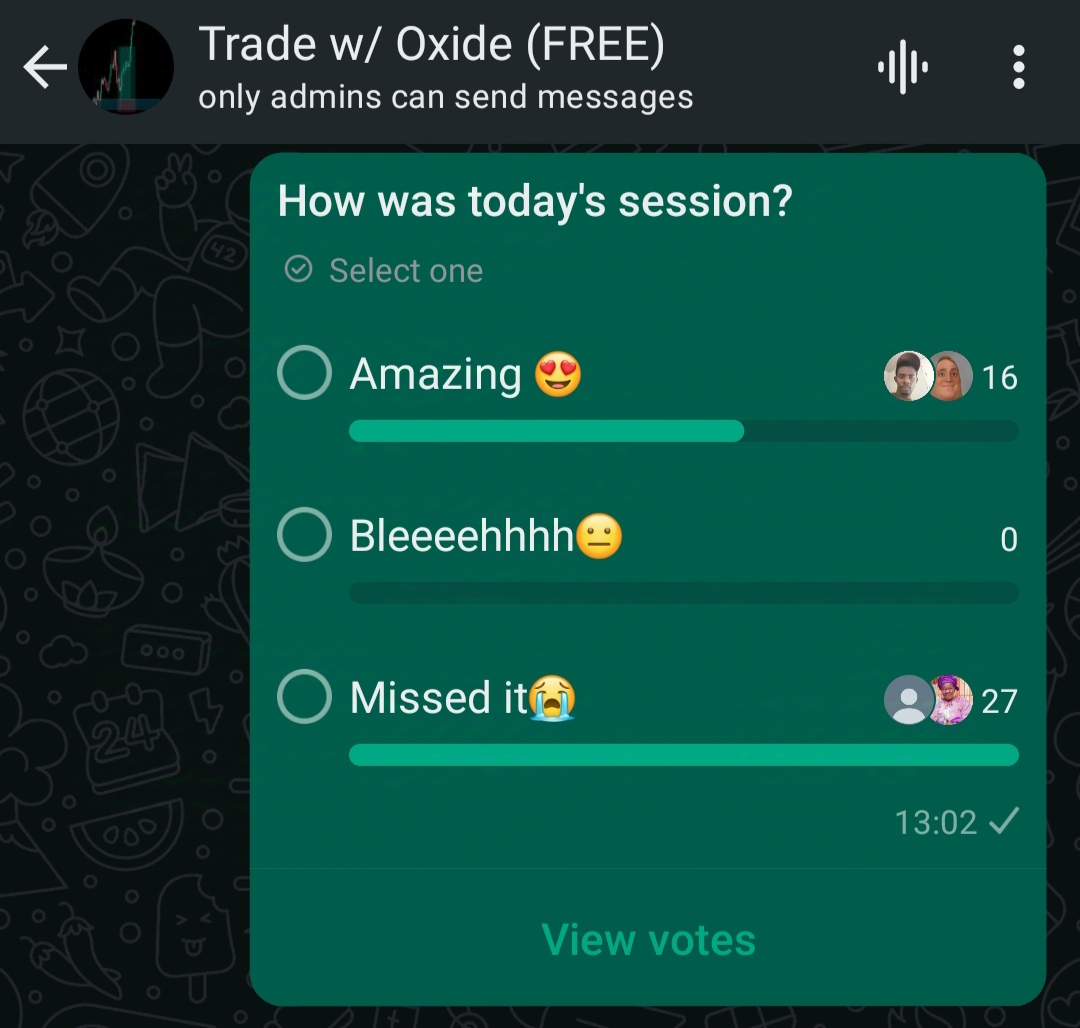This screenshot has width=1080, height=1028.
Task: Open Trade w/ Oxide group info
Action: (x=430, y=66)
